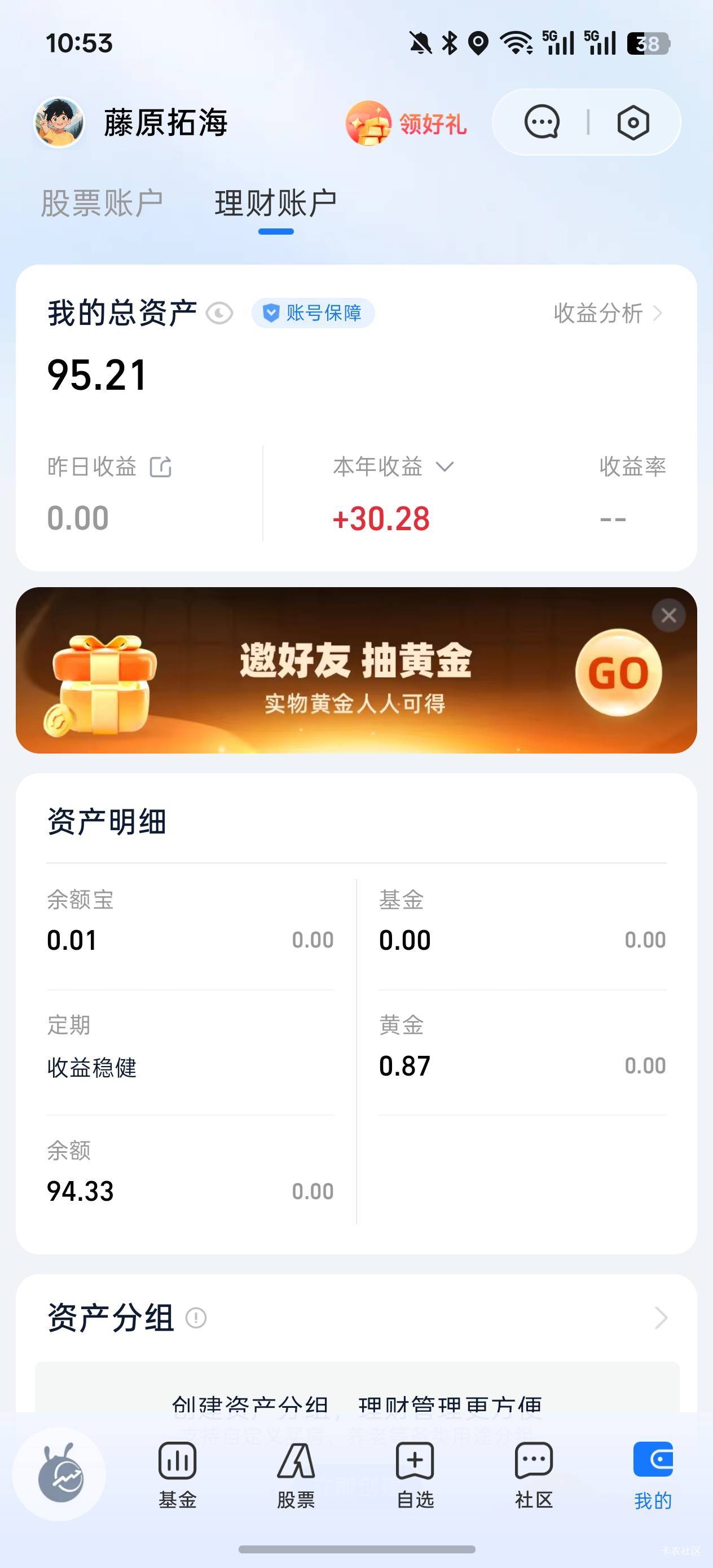The image size is (713, 1568).
Task: Dismiss the 邀好友 抽黄金 banner
Action: pyautogui.click(x=668, y=615)
